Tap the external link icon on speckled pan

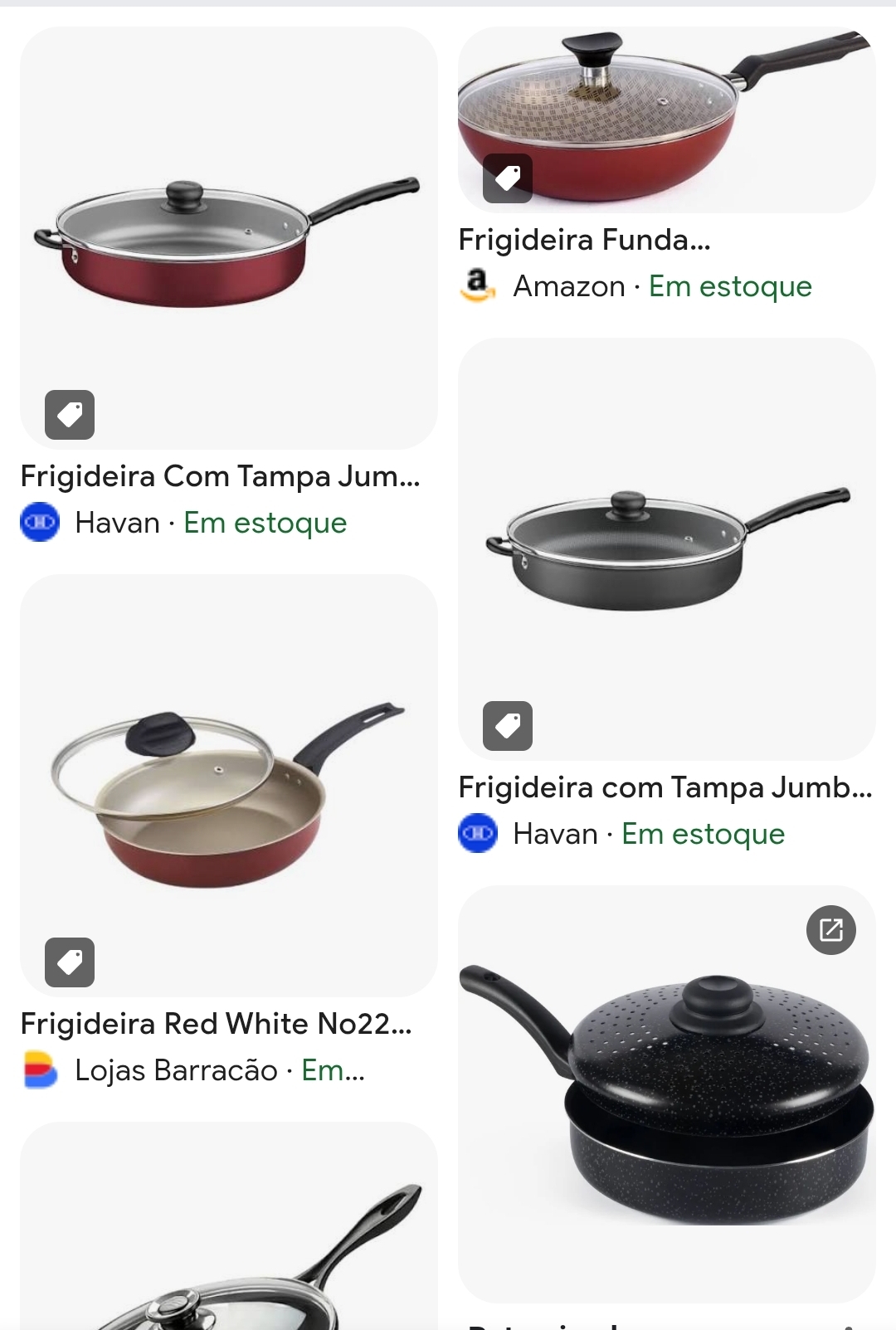point(830,930)
